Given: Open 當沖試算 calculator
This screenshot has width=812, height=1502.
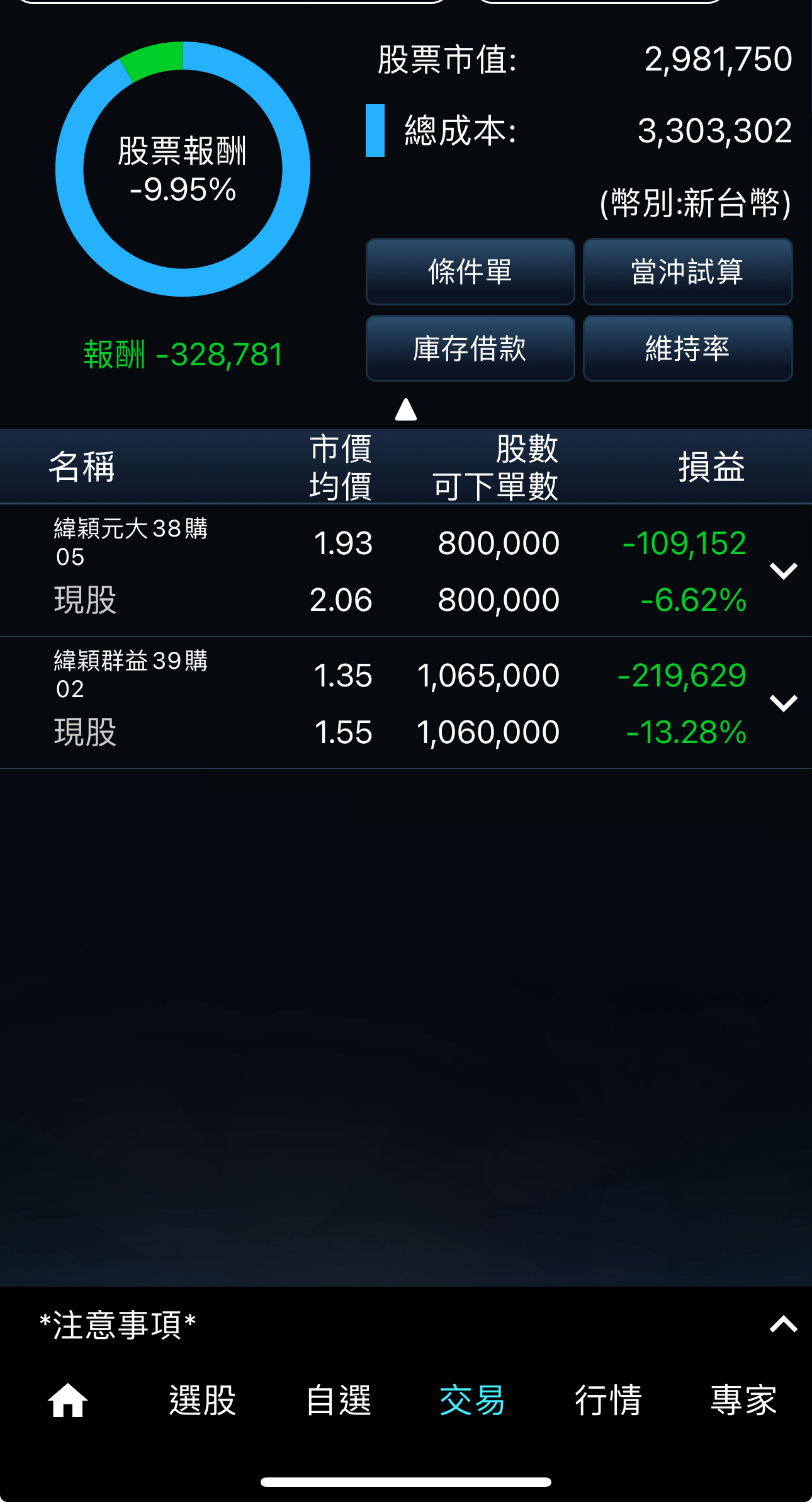Looking at the screenshot, I should (687, 272).
